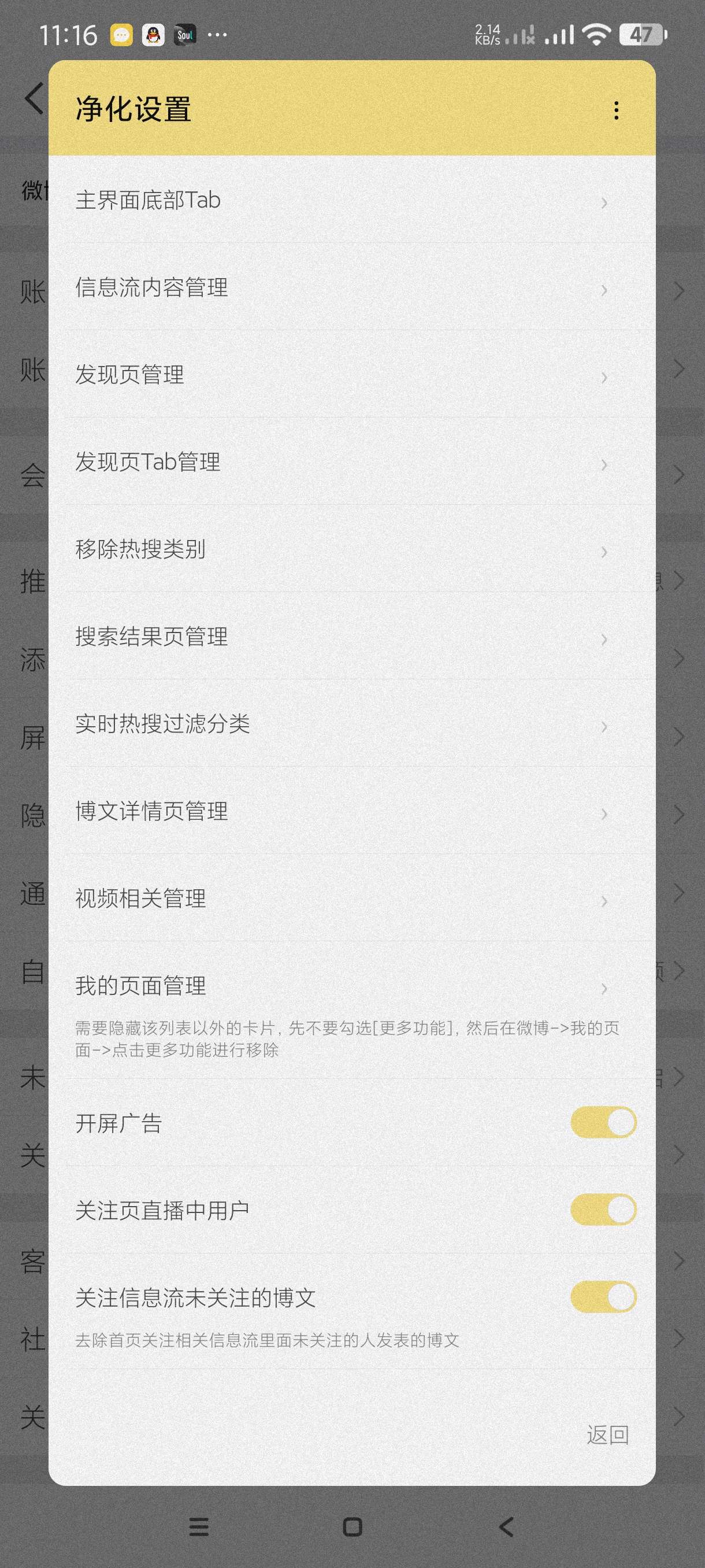Toggle the 开屏广告 switch
Viewport: 705px width, 1568px height.
pyautogui.click(x=603, y=1122)
